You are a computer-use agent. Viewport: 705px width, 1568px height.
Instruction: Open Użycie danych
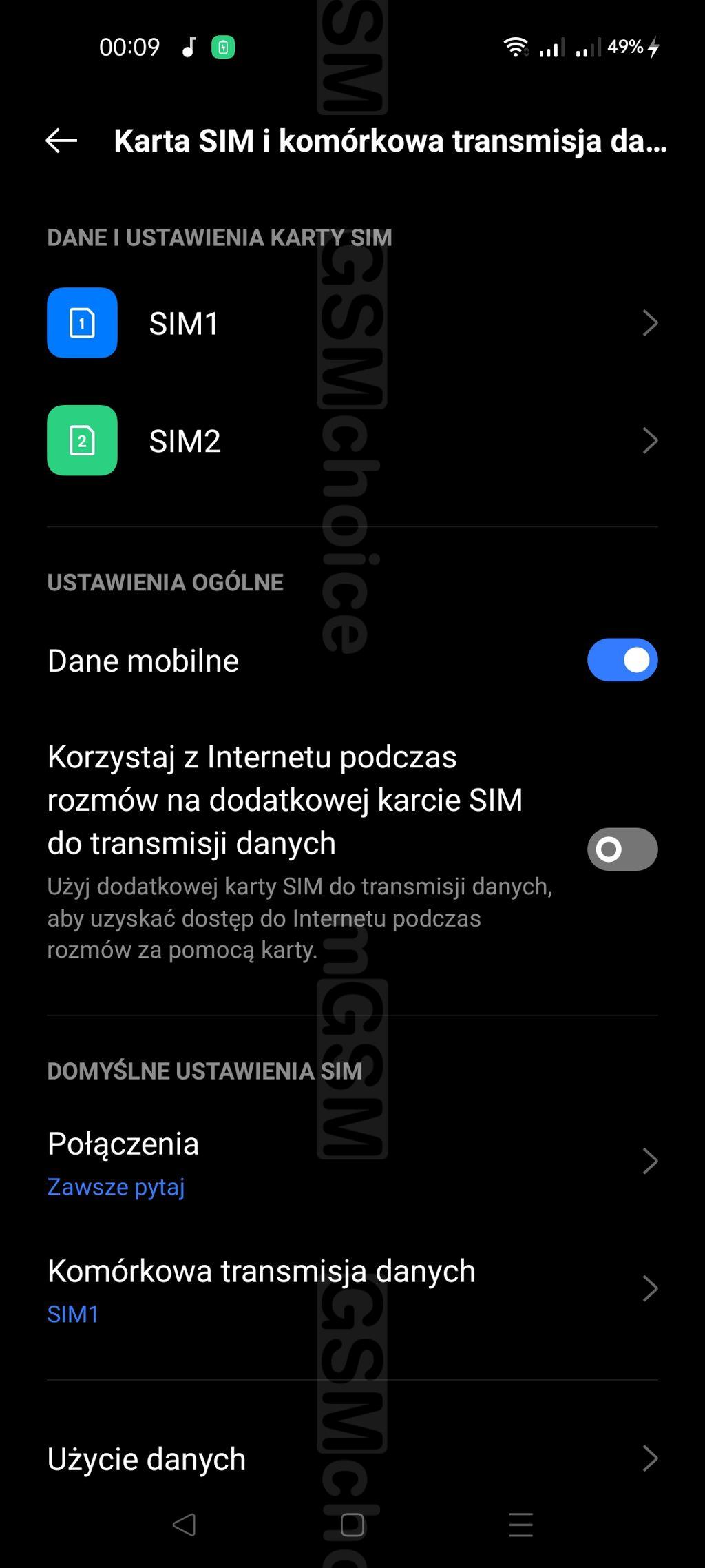pos(352,1458)
